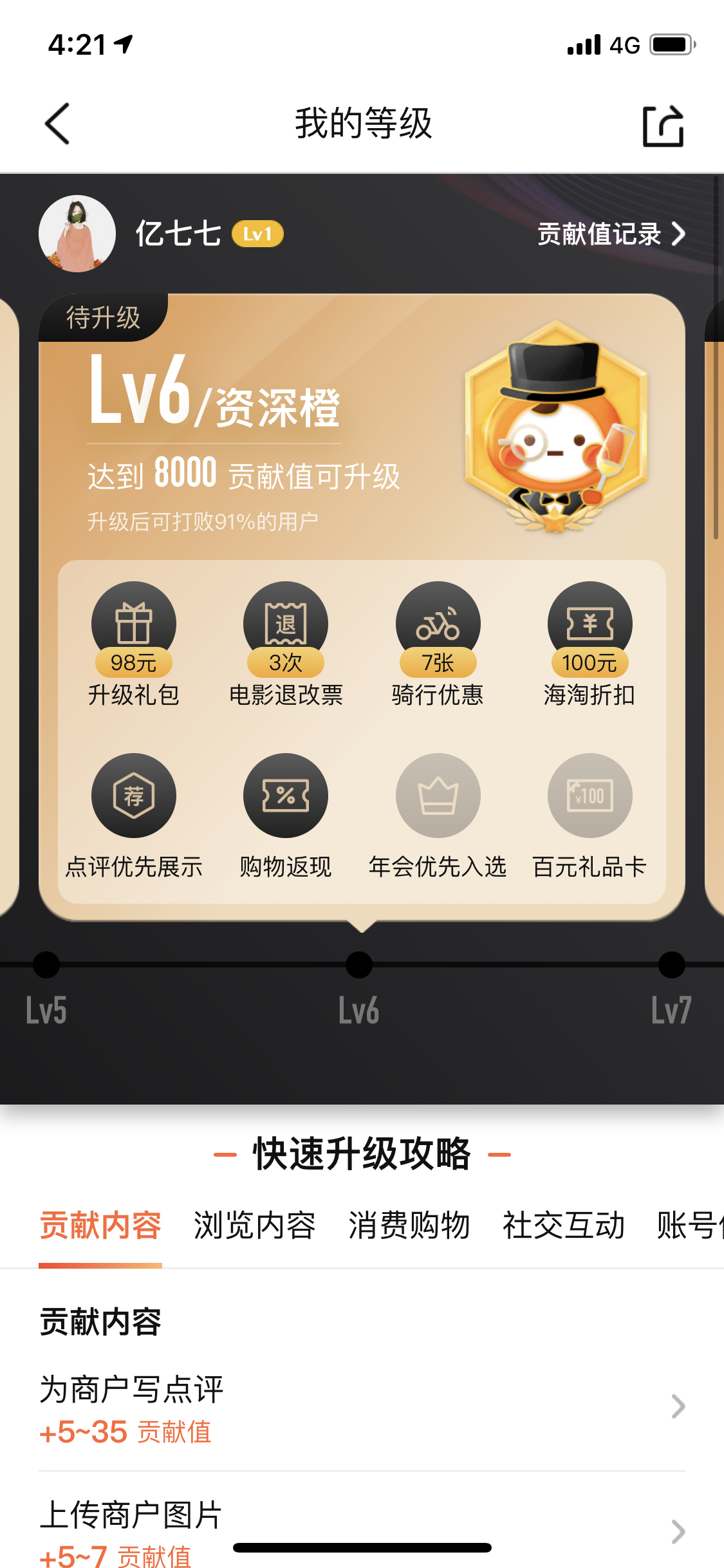Image resolution: width=724 pixels, height=1568 pixels.
Task: Open 上传商户图片 task
Action: click(362, 1529)
